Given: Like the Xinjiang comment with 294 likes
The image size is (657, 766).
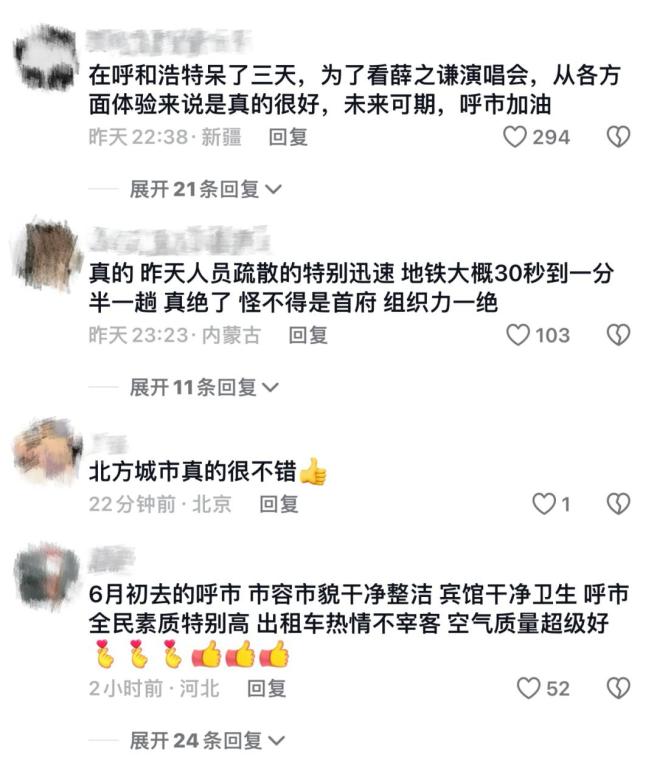Looking at the screenshot, I should 515,138.
